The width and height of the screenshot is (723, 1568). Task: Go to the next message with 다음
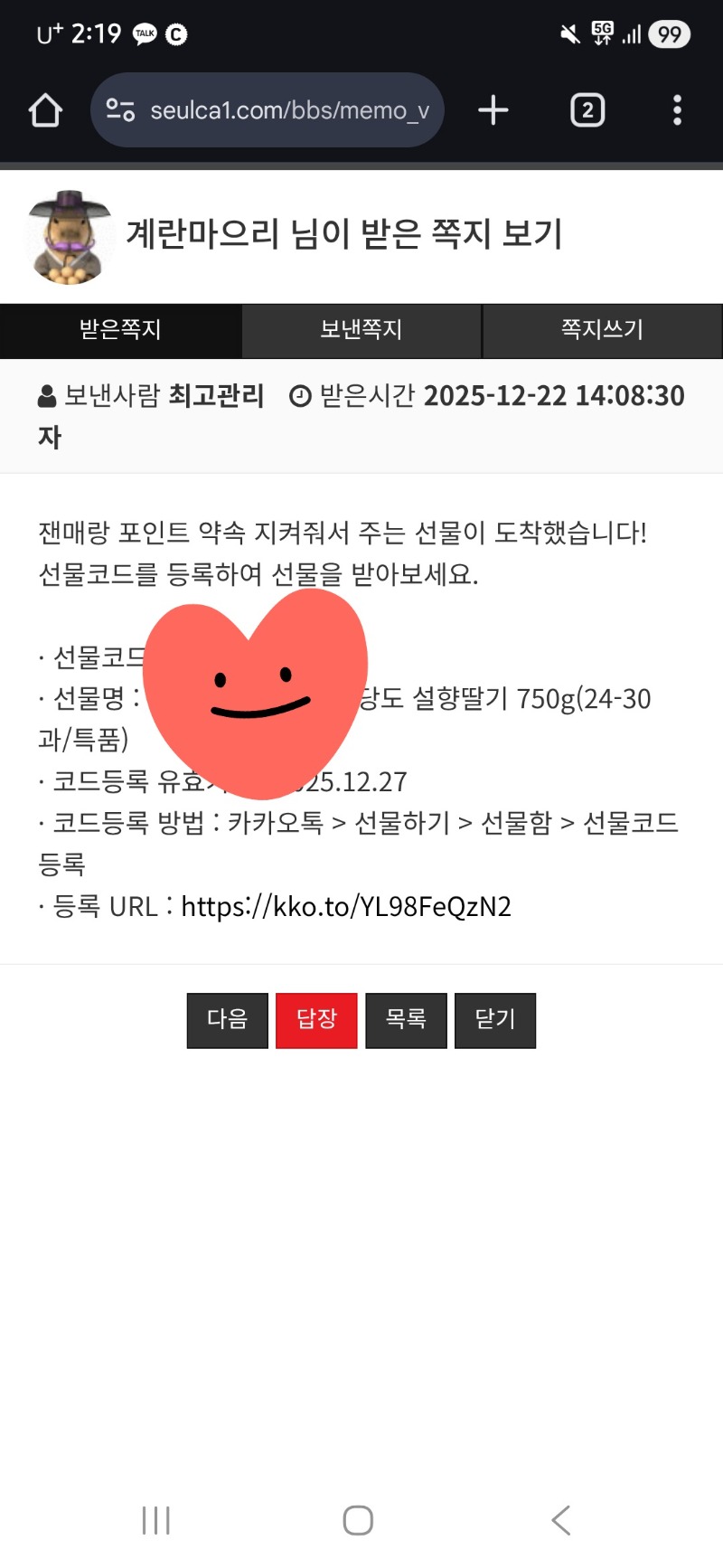point(228,1020)
